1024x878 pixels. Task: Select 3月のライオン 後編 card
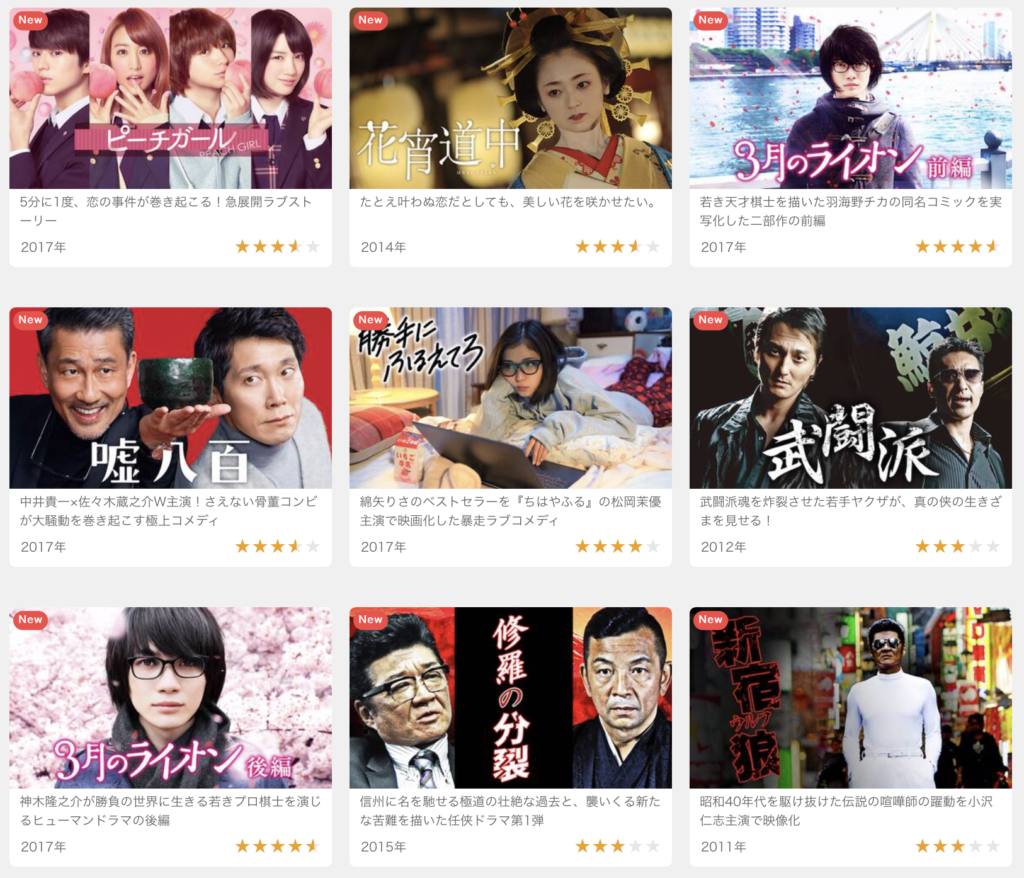click(x=170, y=698)
